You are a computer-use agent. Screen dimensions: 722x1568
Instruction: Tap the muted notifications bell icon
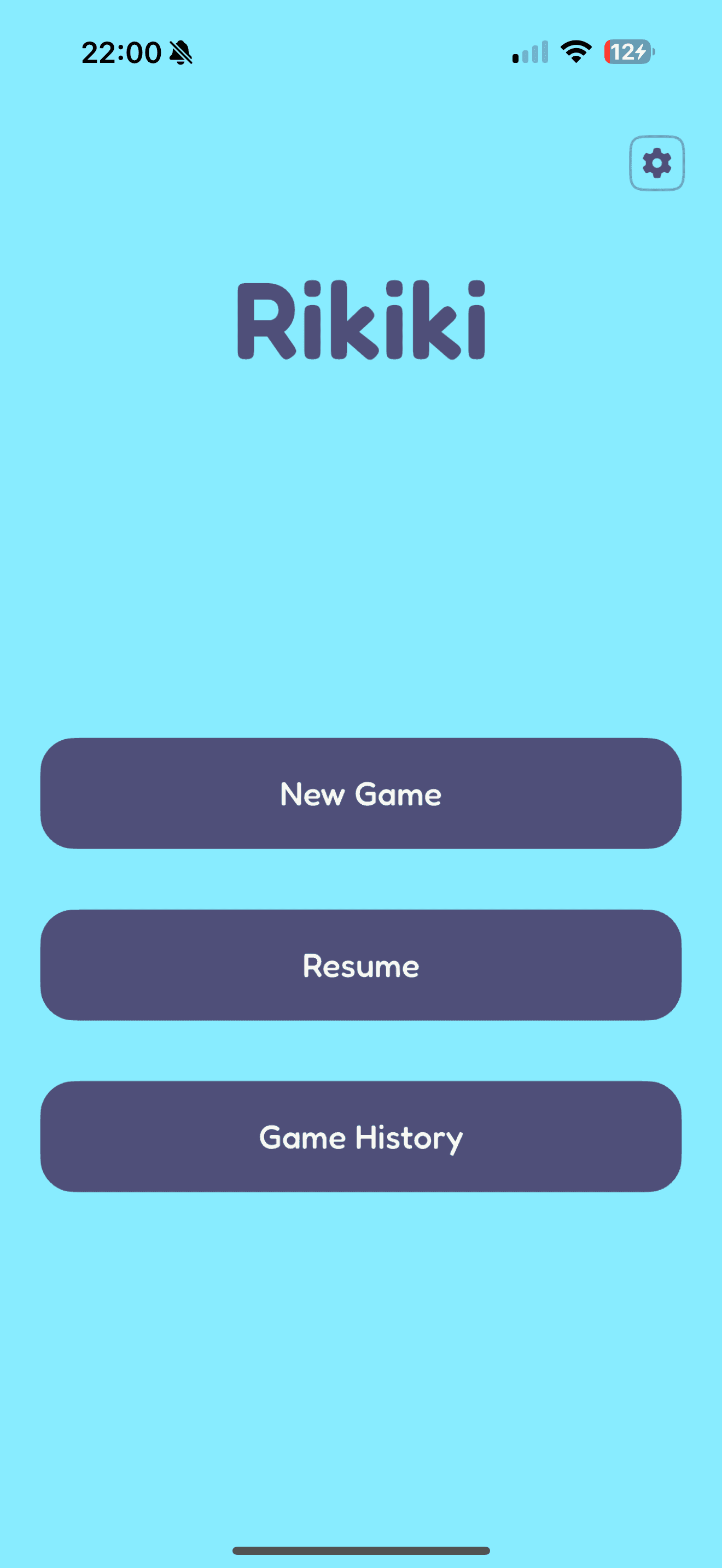[180, 53]
